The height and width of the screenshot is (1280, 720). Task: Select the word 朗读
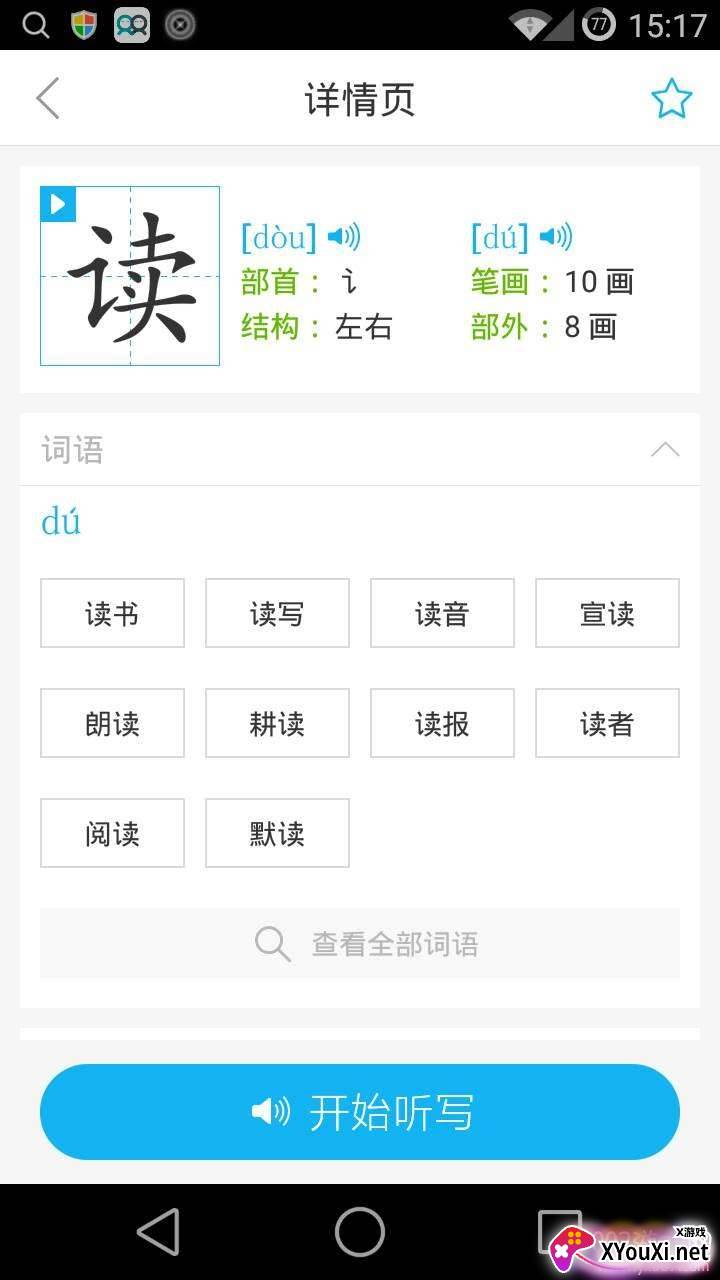point(112,723)
